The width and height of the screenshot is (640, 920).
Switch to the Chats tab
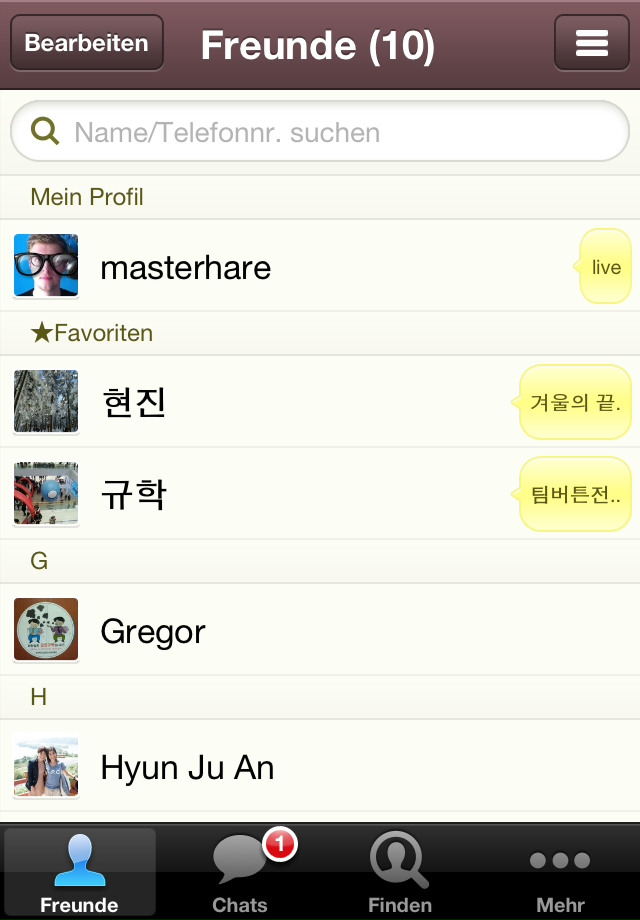click(x=240, y=871)
